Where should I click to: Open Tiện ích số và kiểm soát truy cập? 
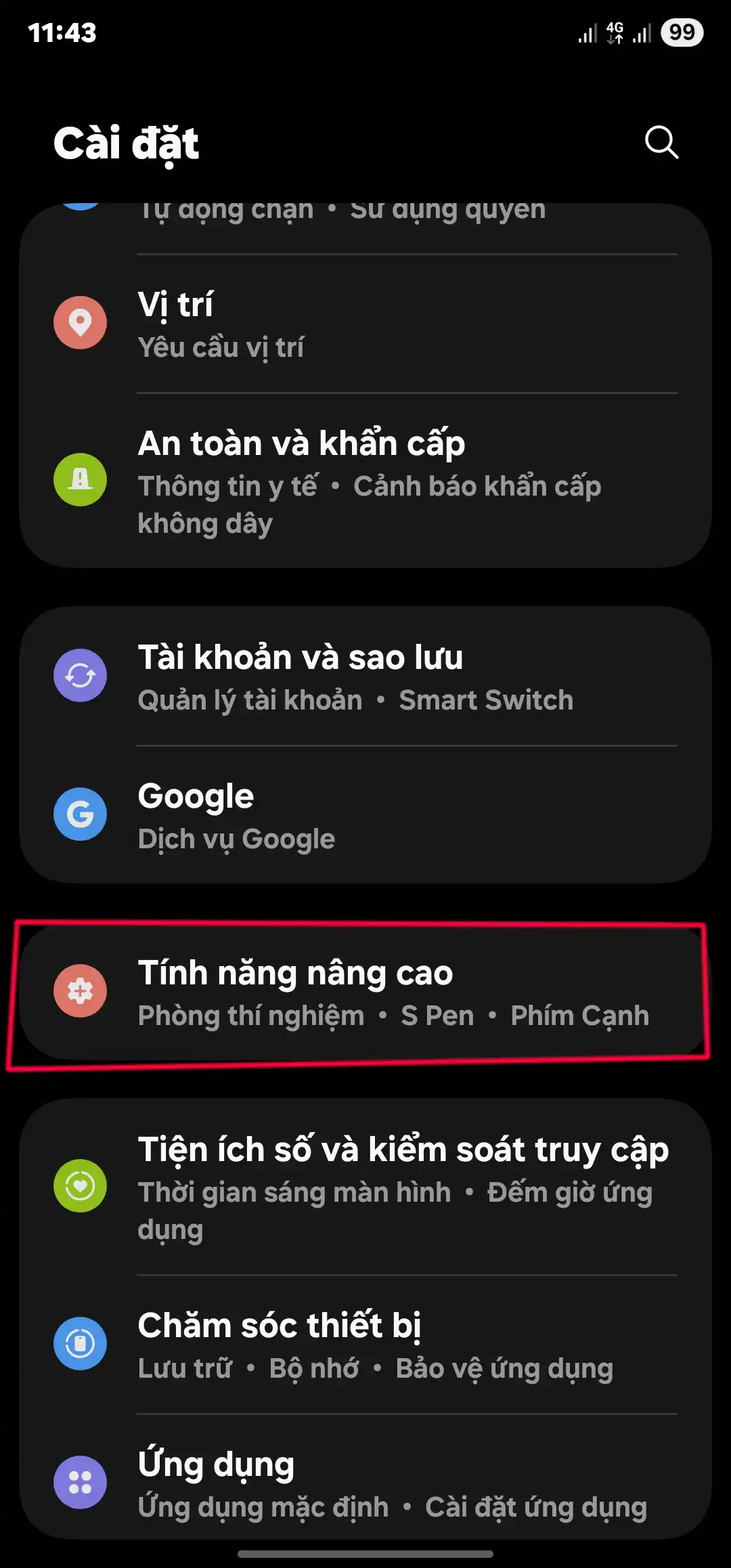click(x=365, y=1187)
